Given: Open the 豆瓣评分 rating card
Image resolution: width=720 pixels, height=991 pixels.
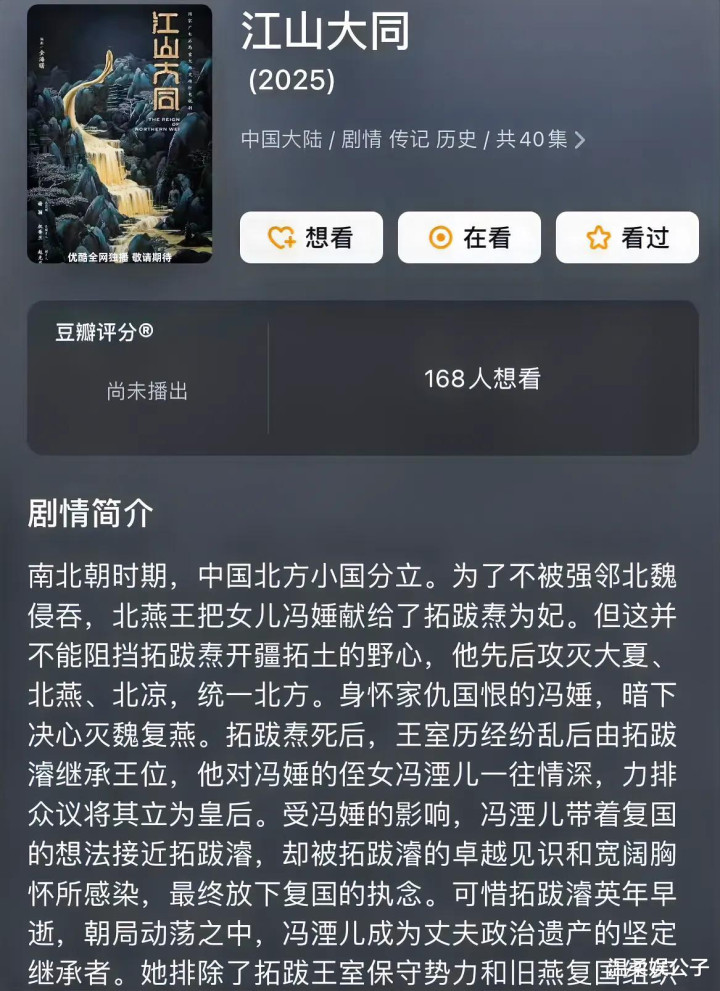Looking at the screenshot, I should (x=148, y=378).
